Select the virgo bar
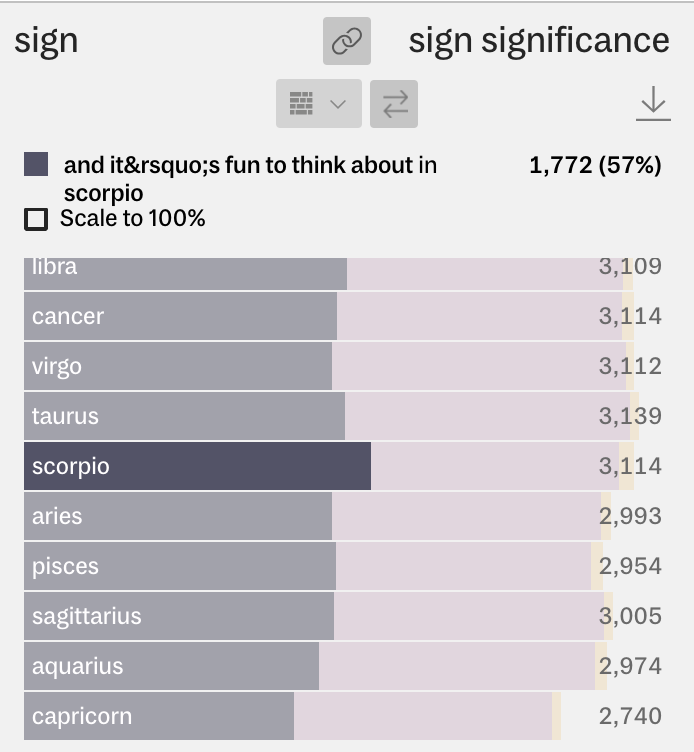Screen dimensions: 694x752 tap(178, 366)
